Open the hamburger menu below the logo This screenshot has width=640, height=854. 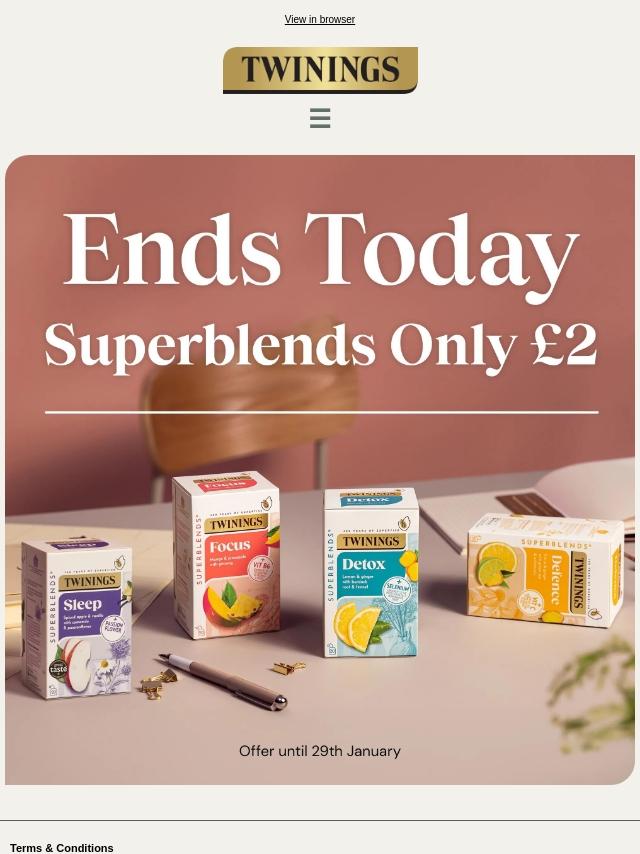(x=320, y=119)
